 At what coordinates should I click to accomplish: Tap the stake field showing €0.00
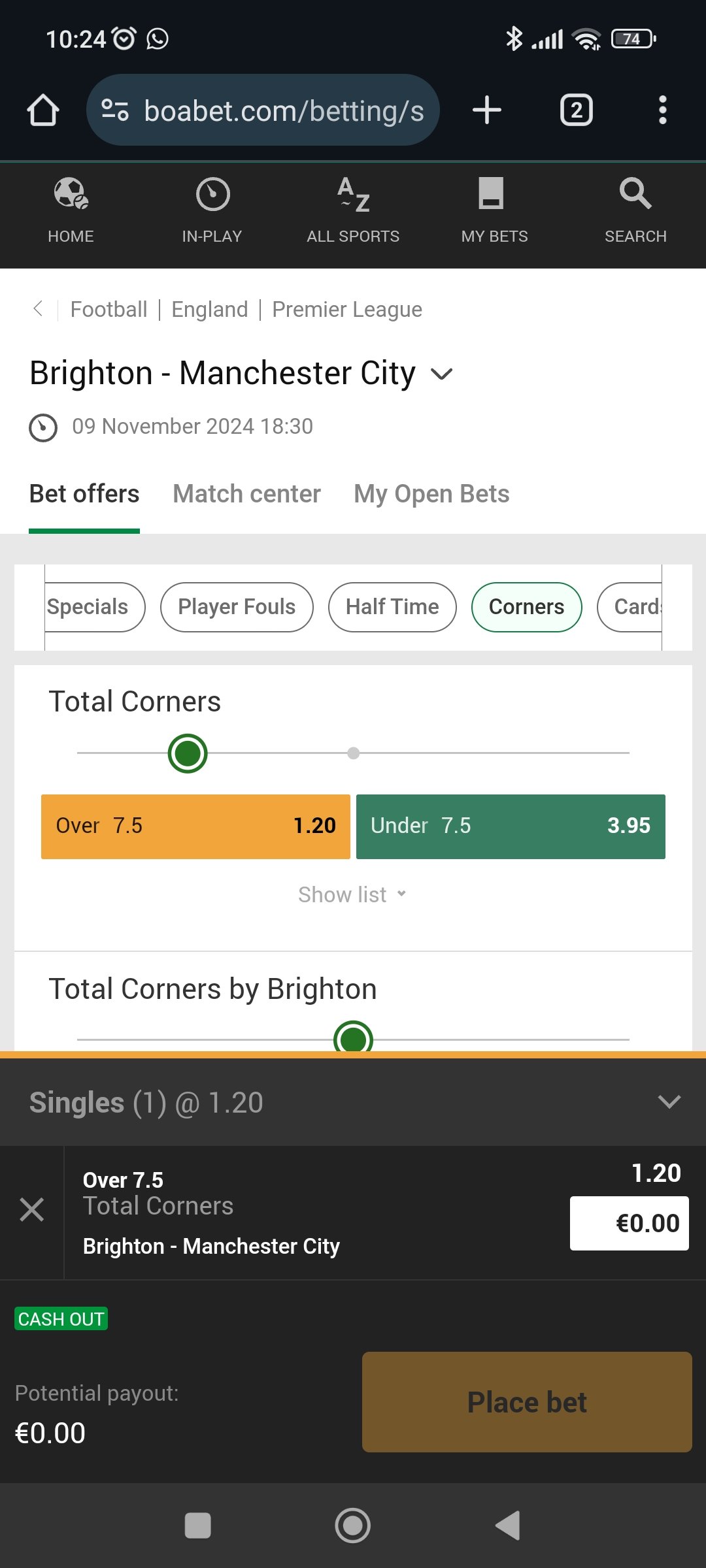coord(629,1223)
